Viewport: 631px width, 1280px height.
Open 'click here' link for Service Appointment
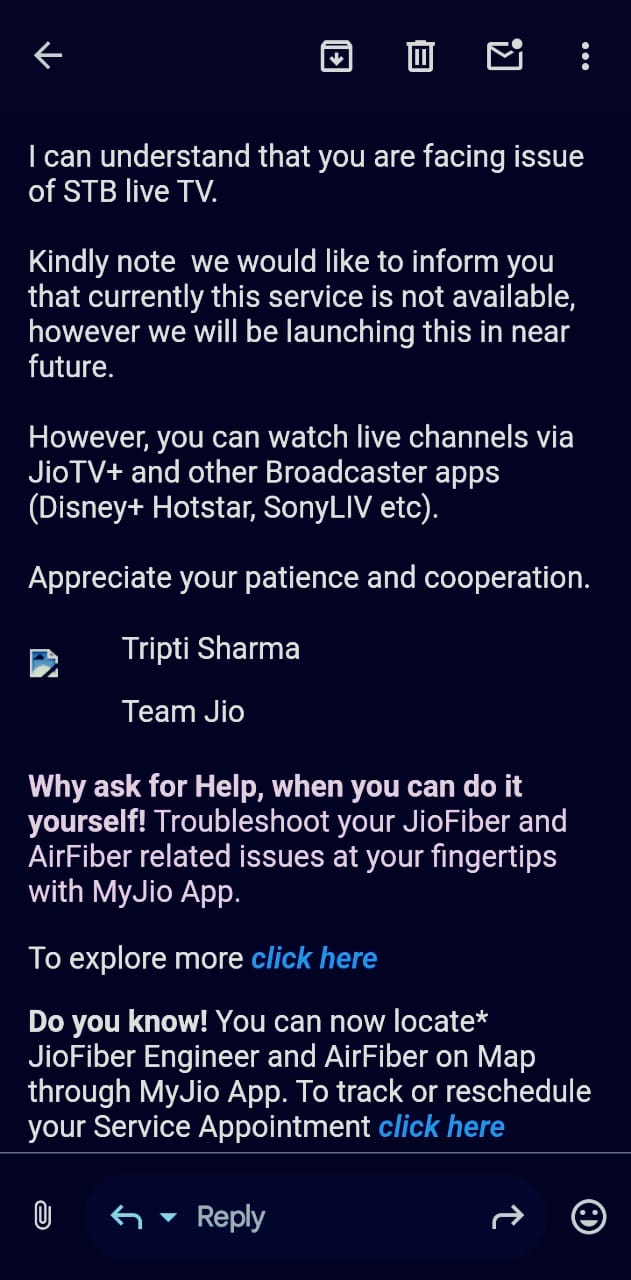click(441, 1127)
